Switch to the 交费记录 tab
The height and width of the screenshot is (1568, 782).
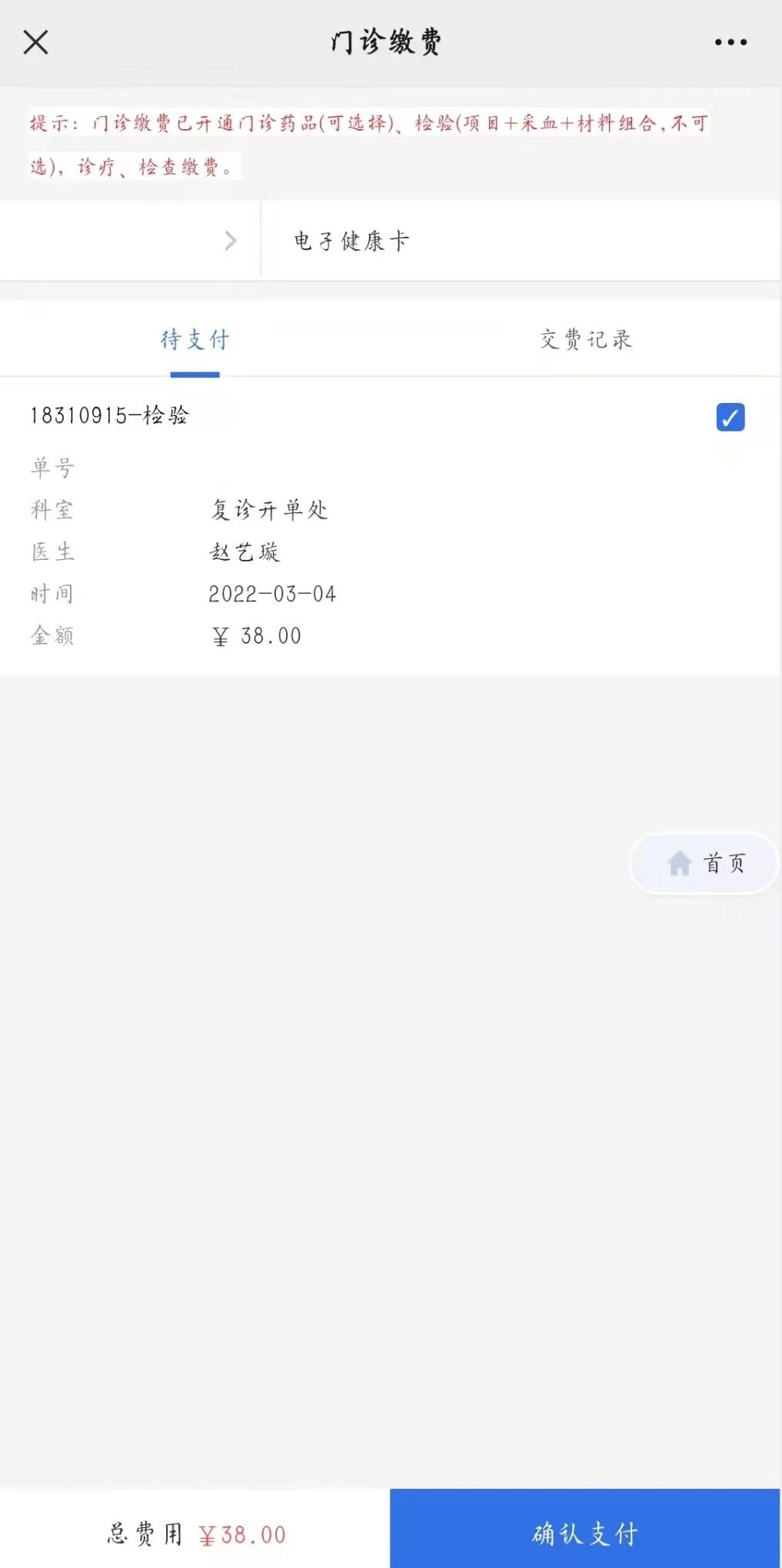click(586, 338)
